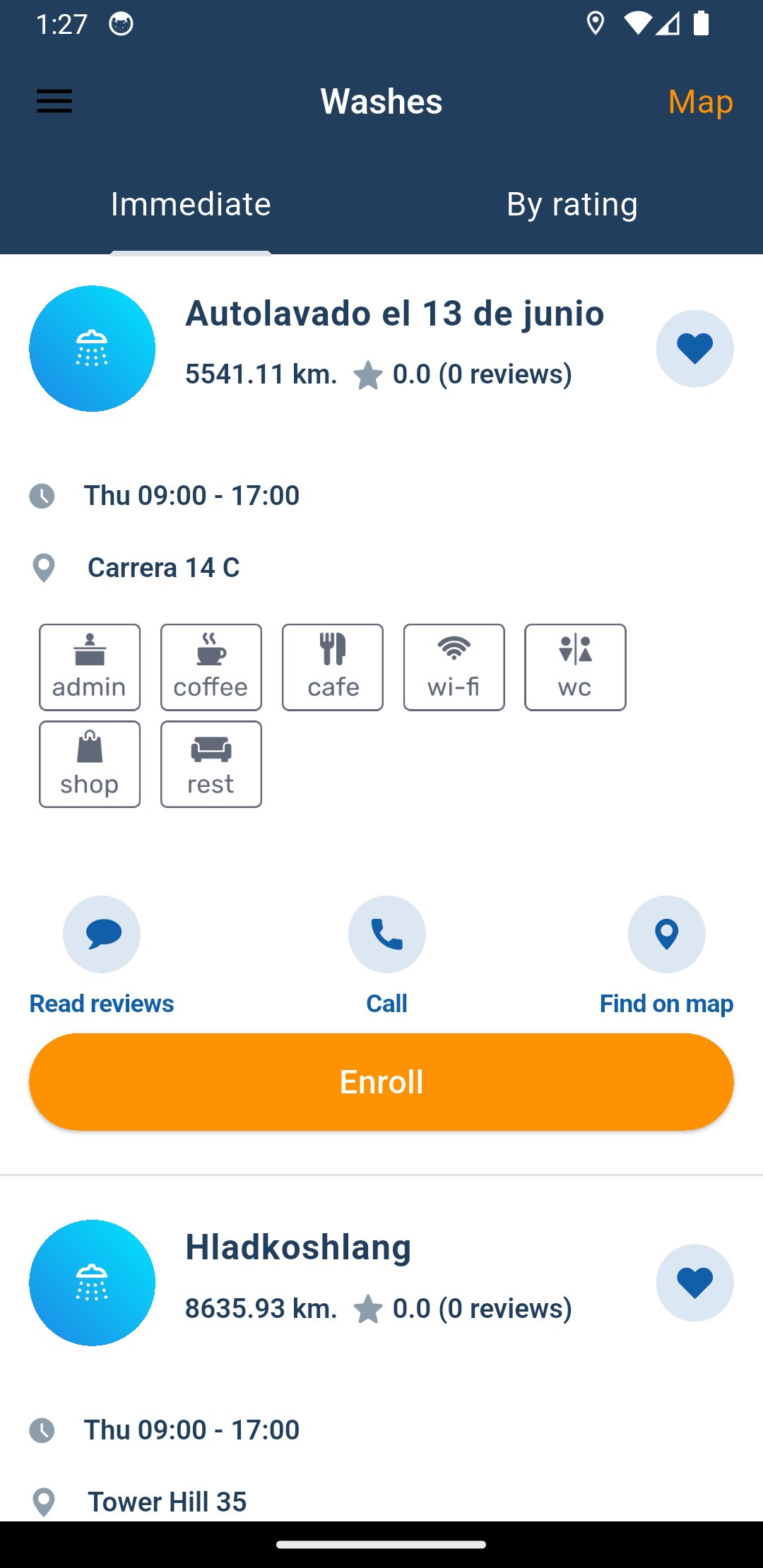The image size is (763, 1568).
Task: Switch to the Map view
Action: [x=700, y=102]
